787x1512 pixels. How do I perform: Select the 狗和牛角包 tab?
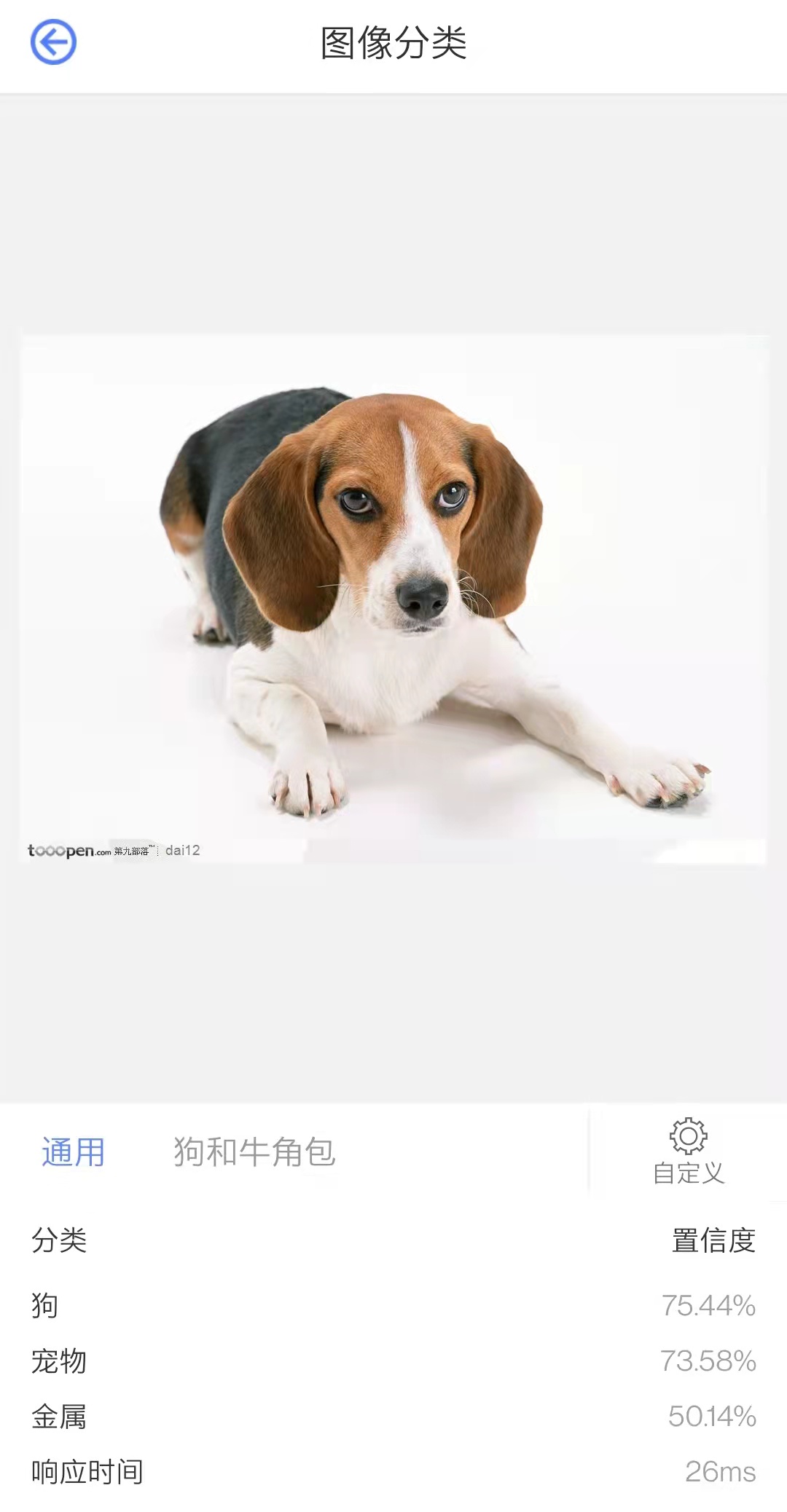point(254,1152)
